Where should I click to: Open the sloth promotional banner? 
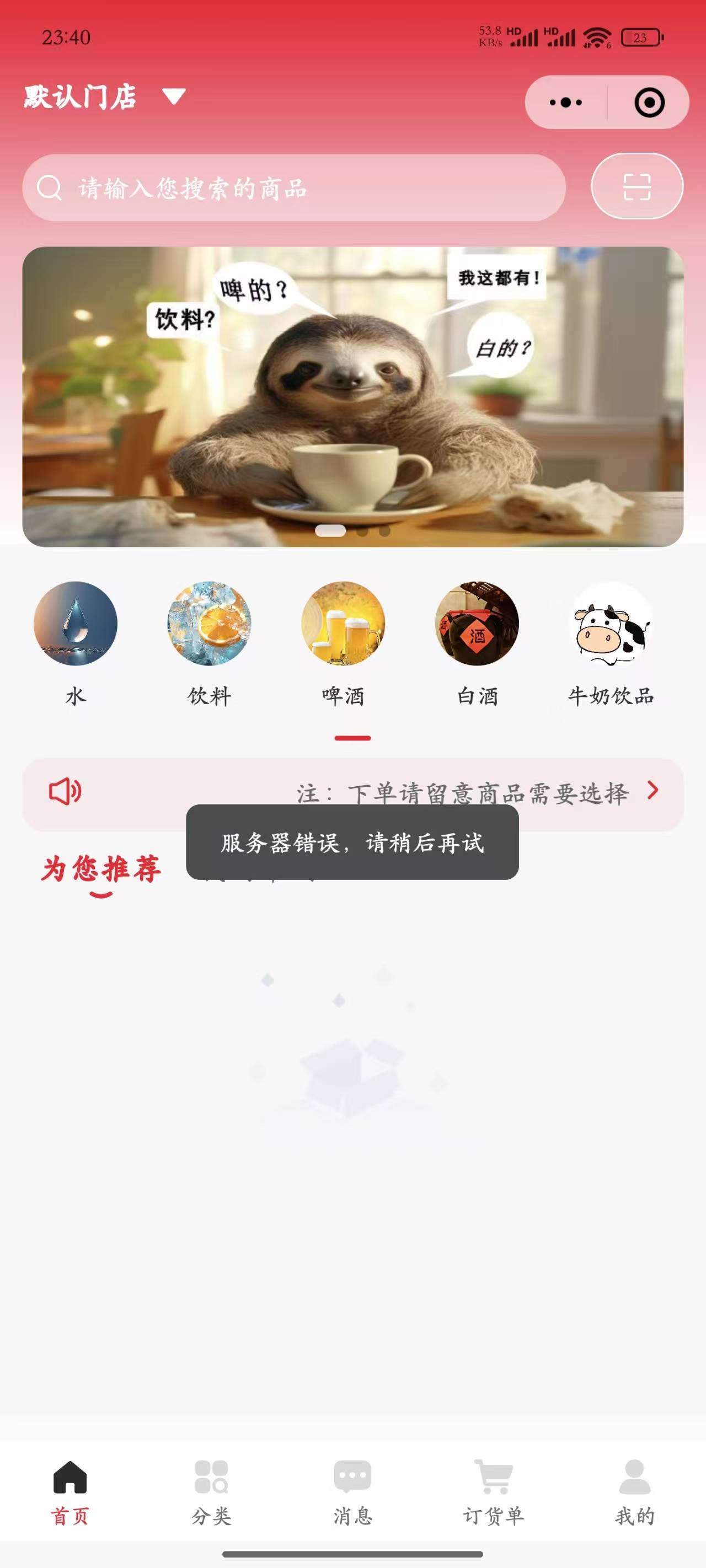click(352, 396)
